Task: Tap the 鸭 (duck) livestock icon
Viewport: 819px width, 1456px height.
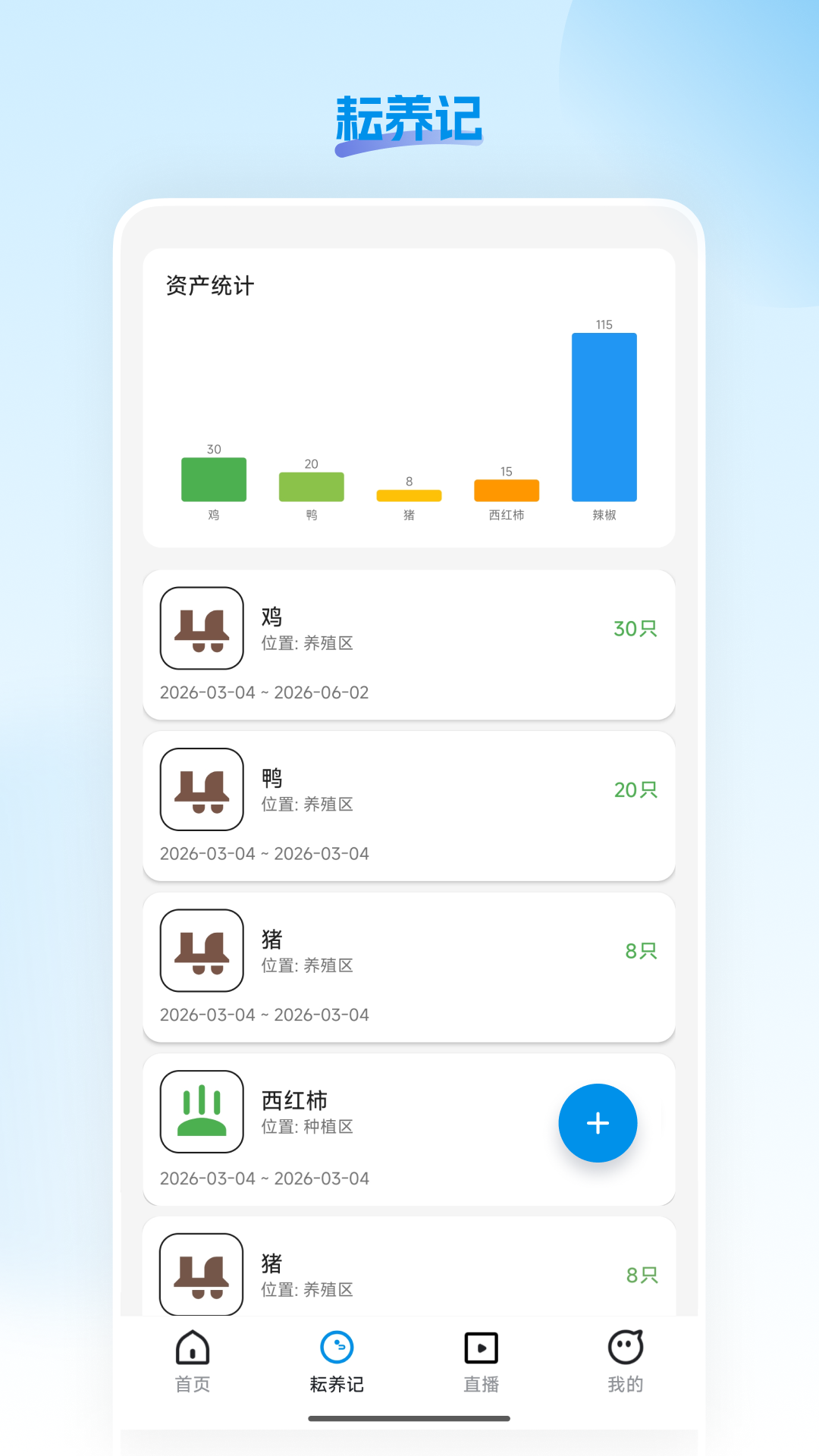Action: (201, 789)
